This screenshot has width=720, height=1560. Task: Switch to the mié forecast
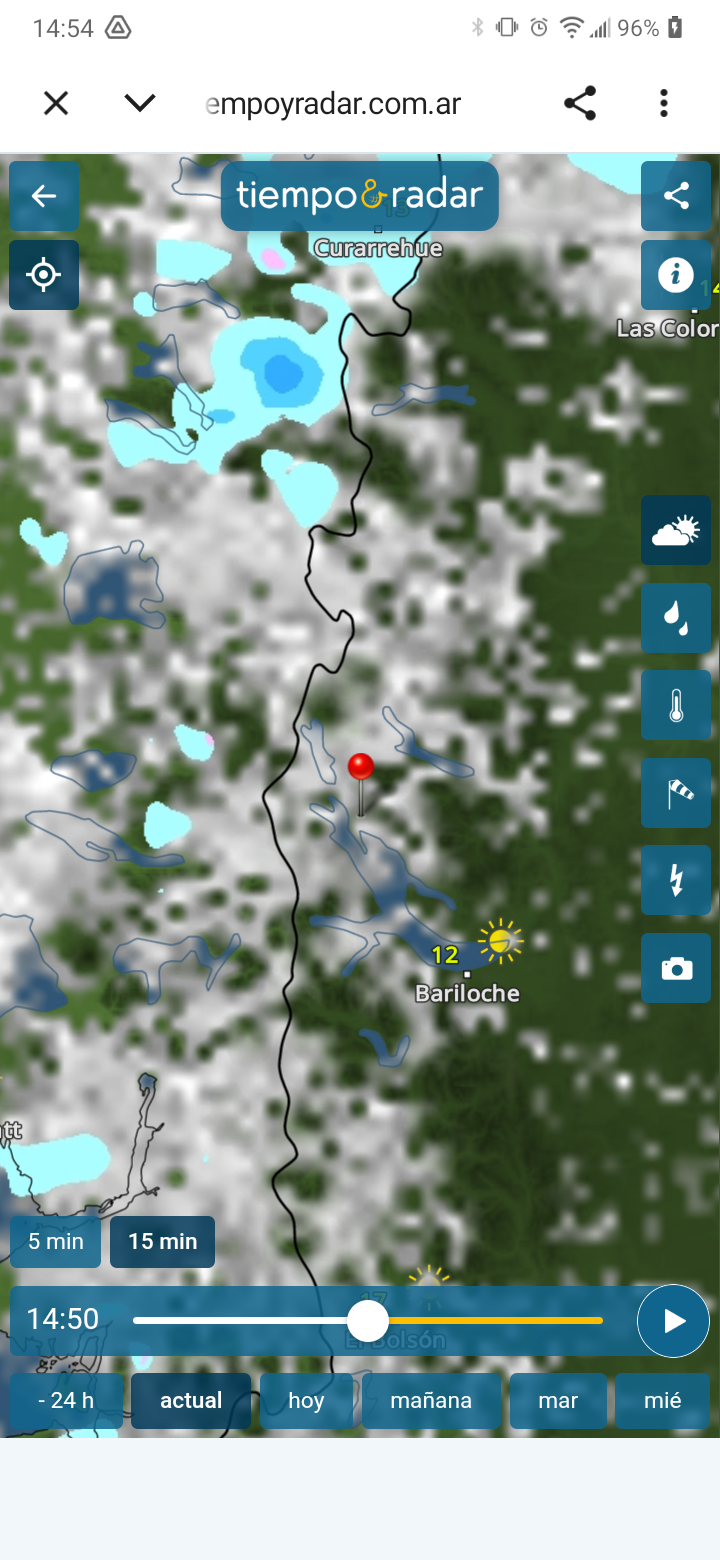point(662,1400)
